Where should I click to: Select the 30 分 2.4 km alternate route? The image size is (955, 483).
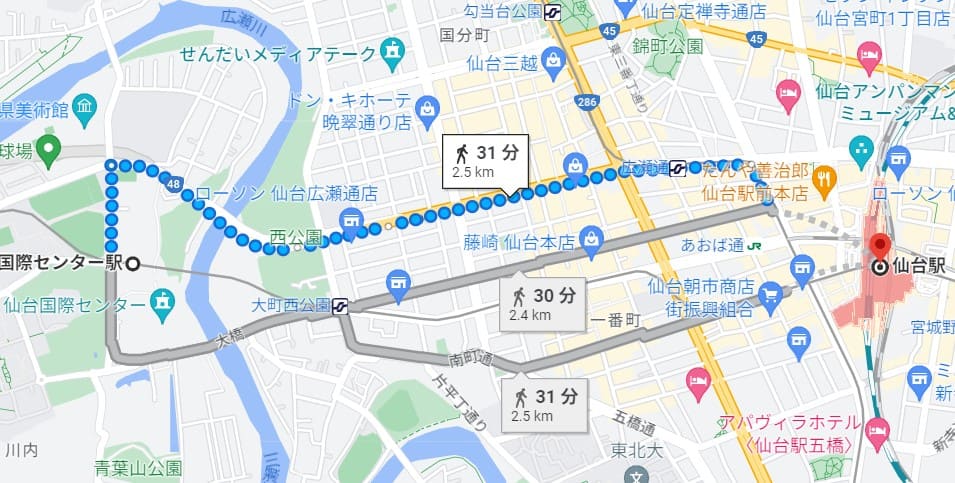click(x=543, y=303)
